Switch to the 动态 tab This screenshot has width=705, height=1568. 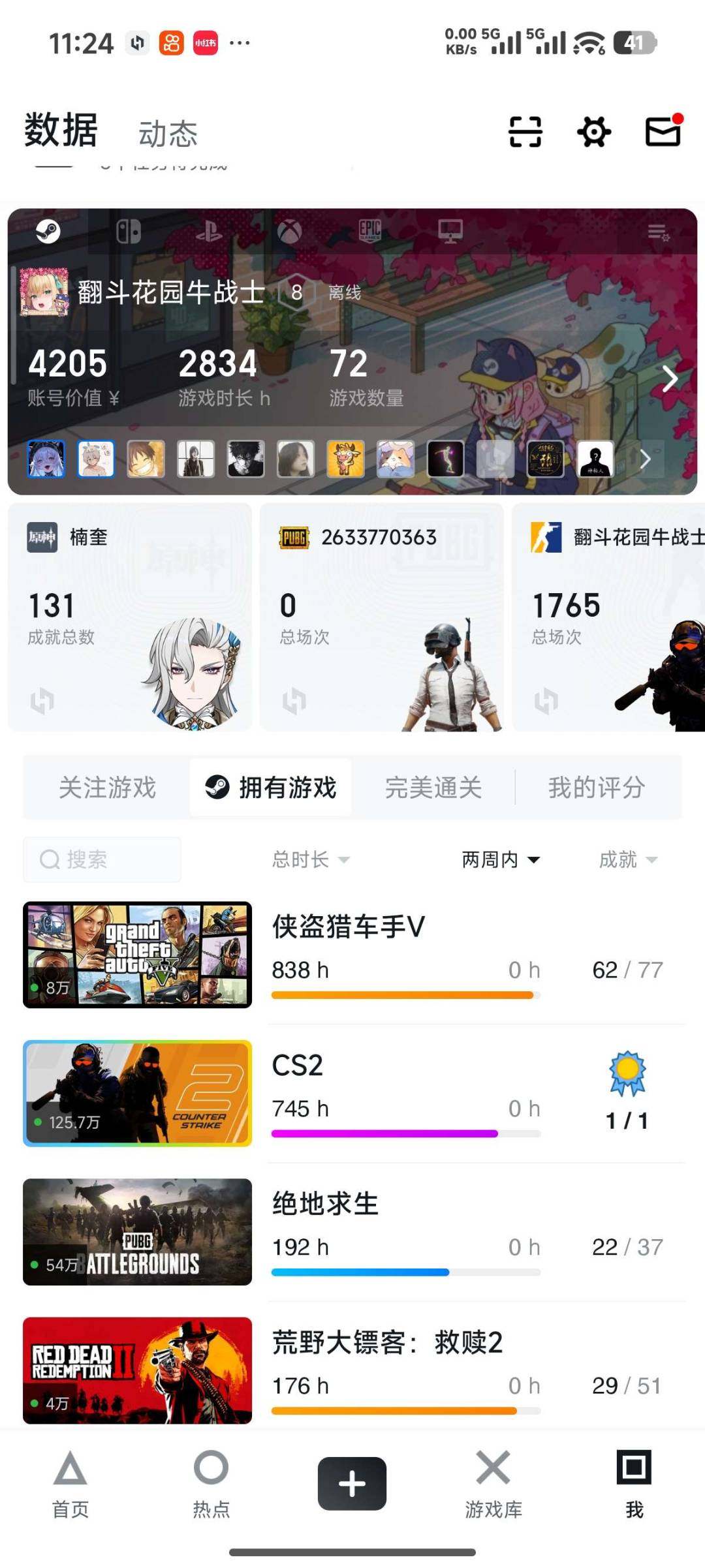[167, 131]
